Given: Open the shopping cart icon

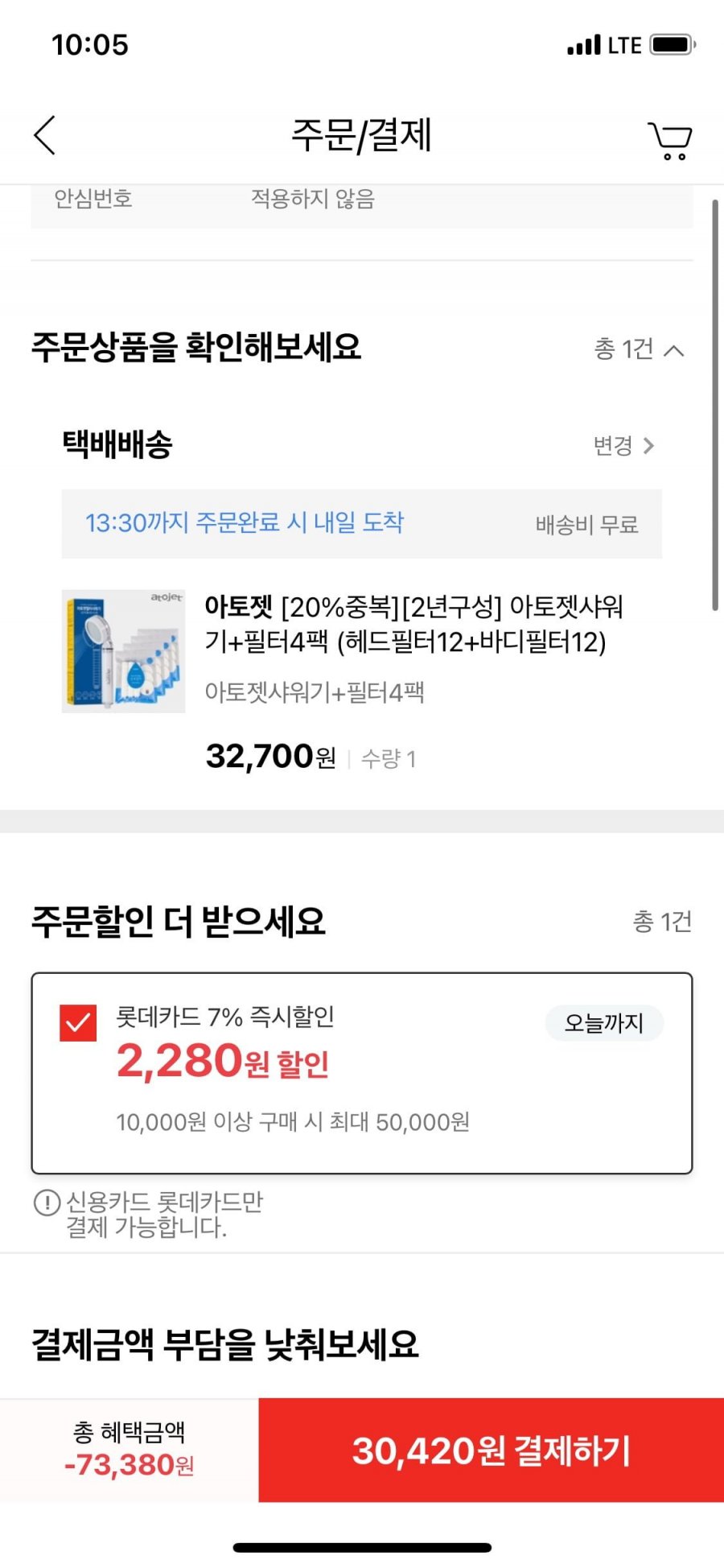Looking at the screenshot, I should (670, 140).
